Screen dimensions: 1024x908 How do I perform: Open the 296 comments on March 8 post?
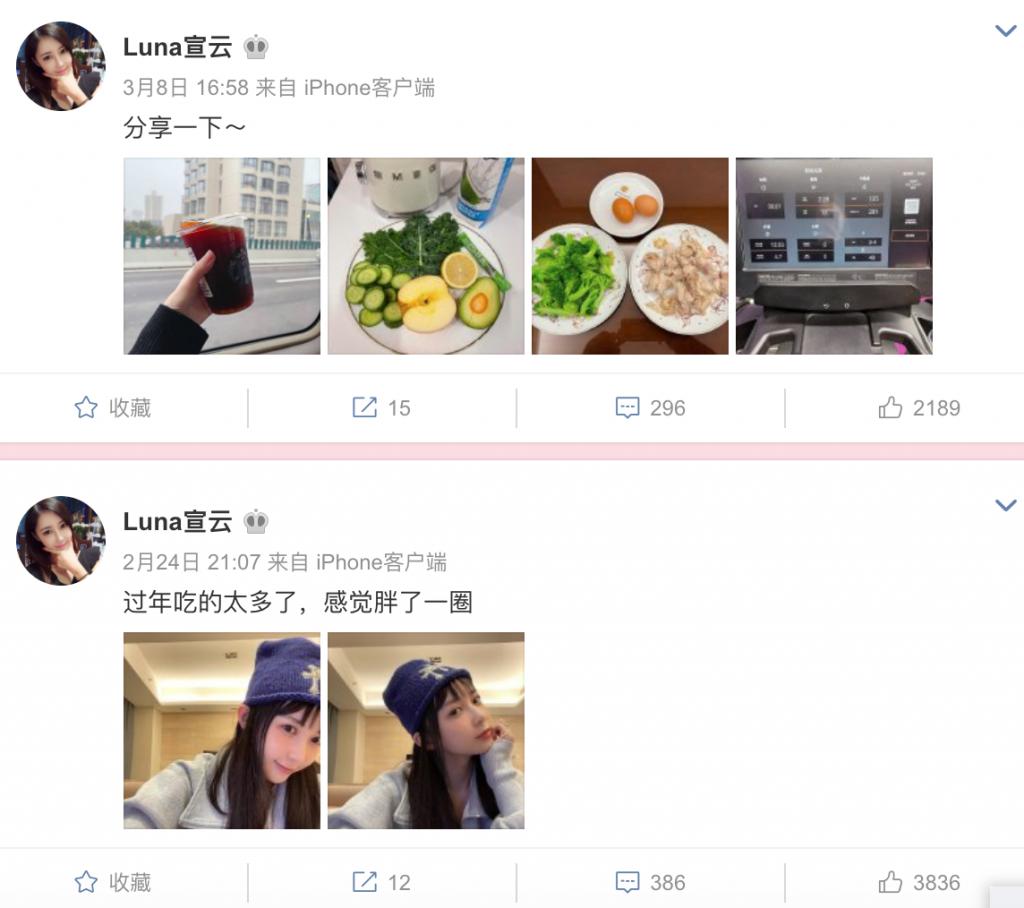[x=650, y=408]
